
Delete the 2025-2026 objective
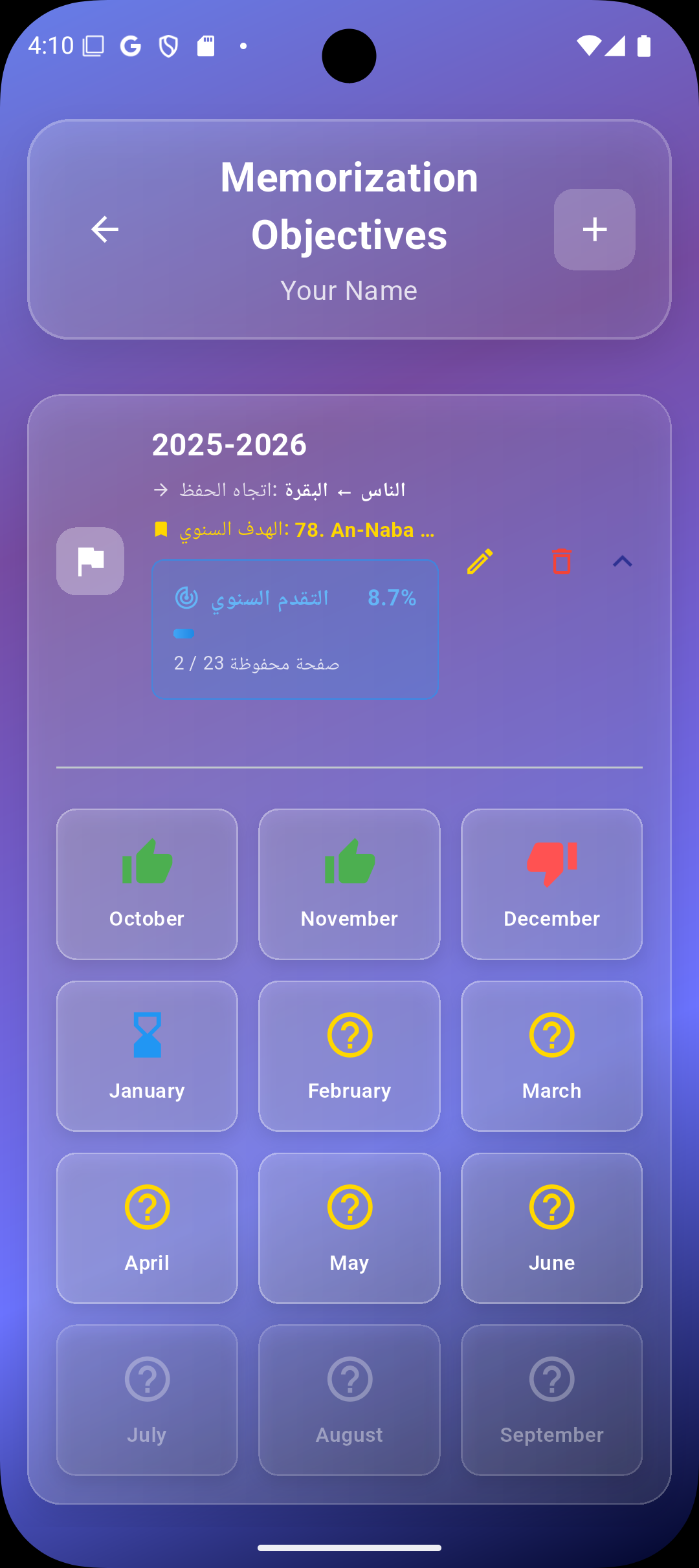click(x=562, y=561)
